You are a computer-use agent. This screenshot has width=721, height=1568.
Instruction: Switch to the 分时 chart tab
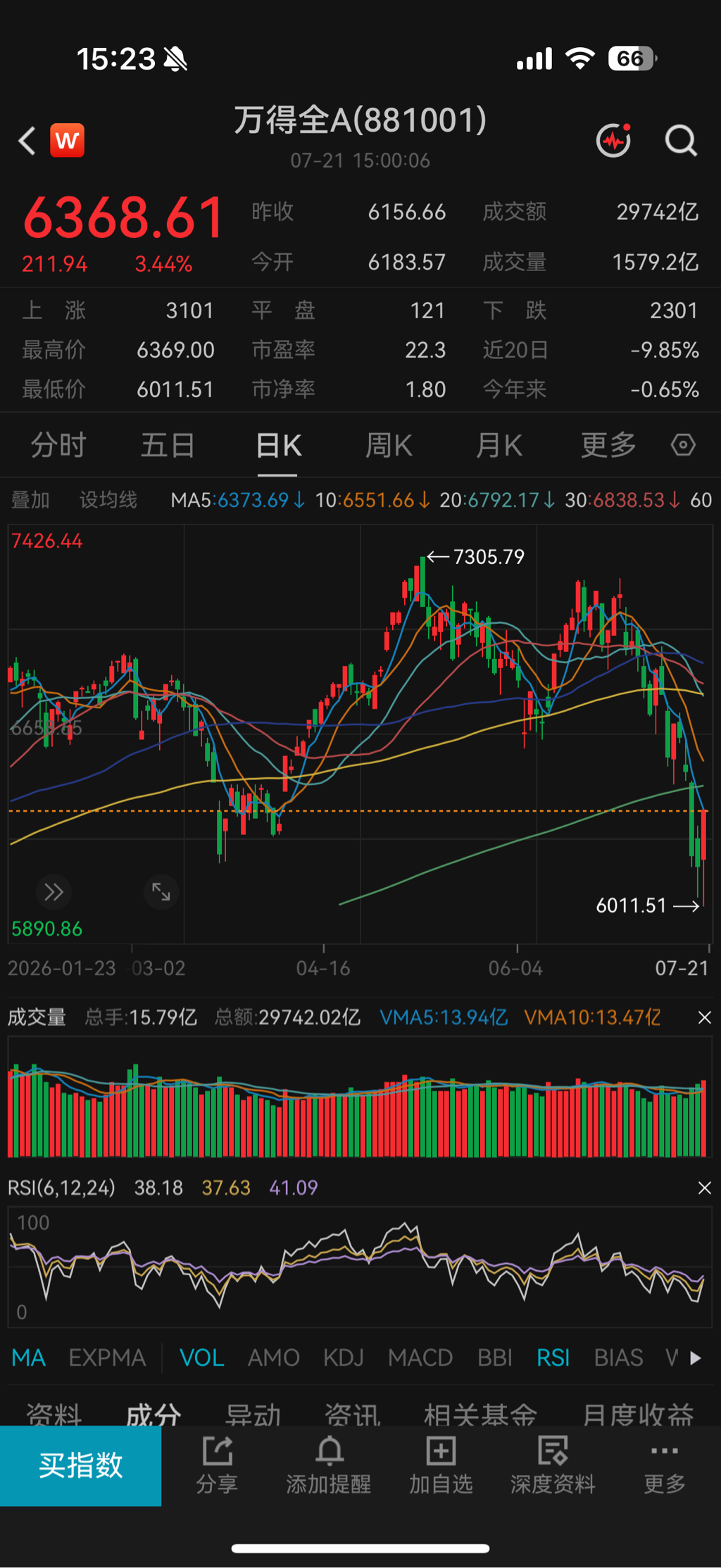click(58, 446)
